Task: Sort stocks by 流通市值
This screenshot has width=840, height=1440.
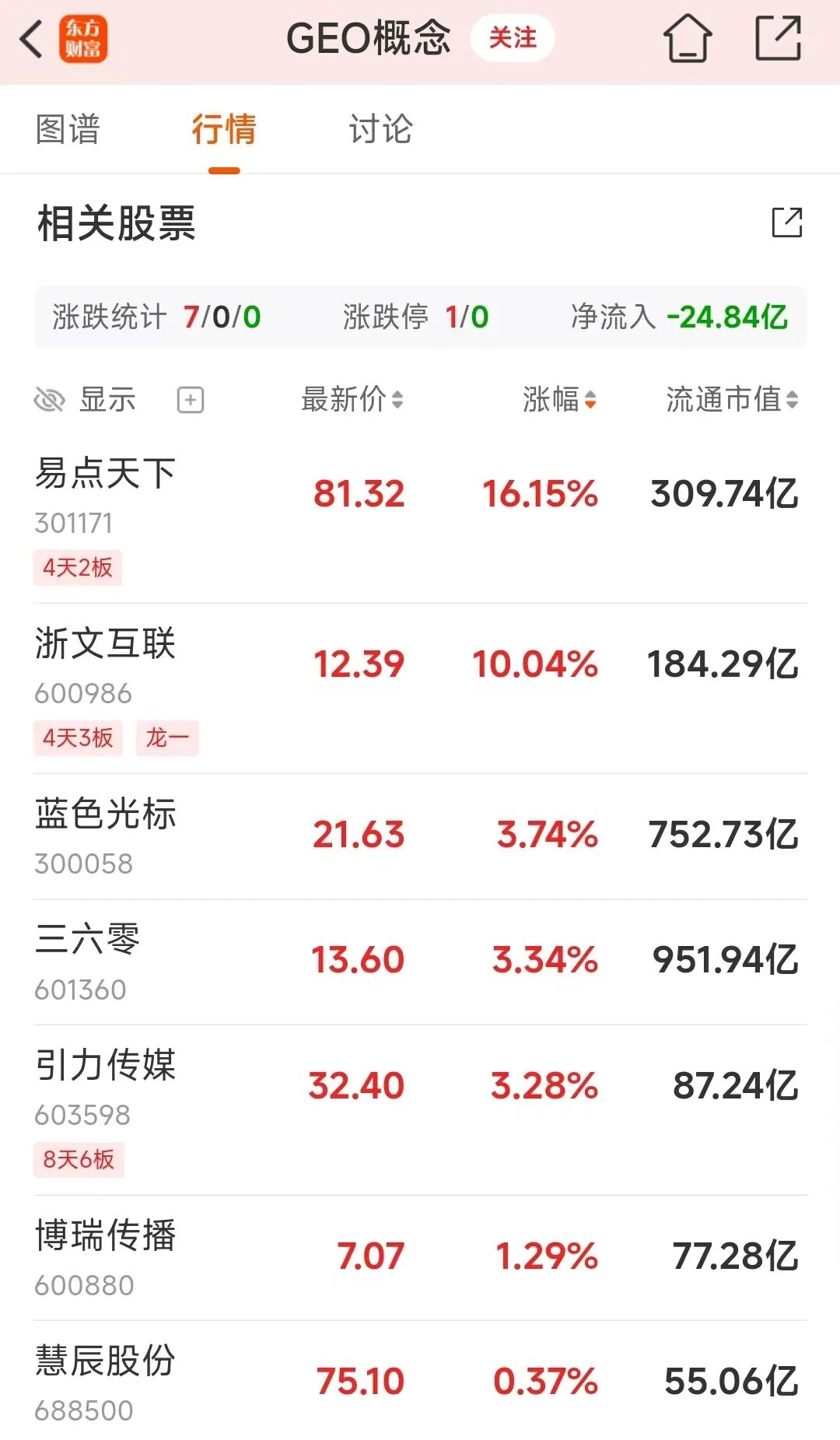Action: coord(731,400)
